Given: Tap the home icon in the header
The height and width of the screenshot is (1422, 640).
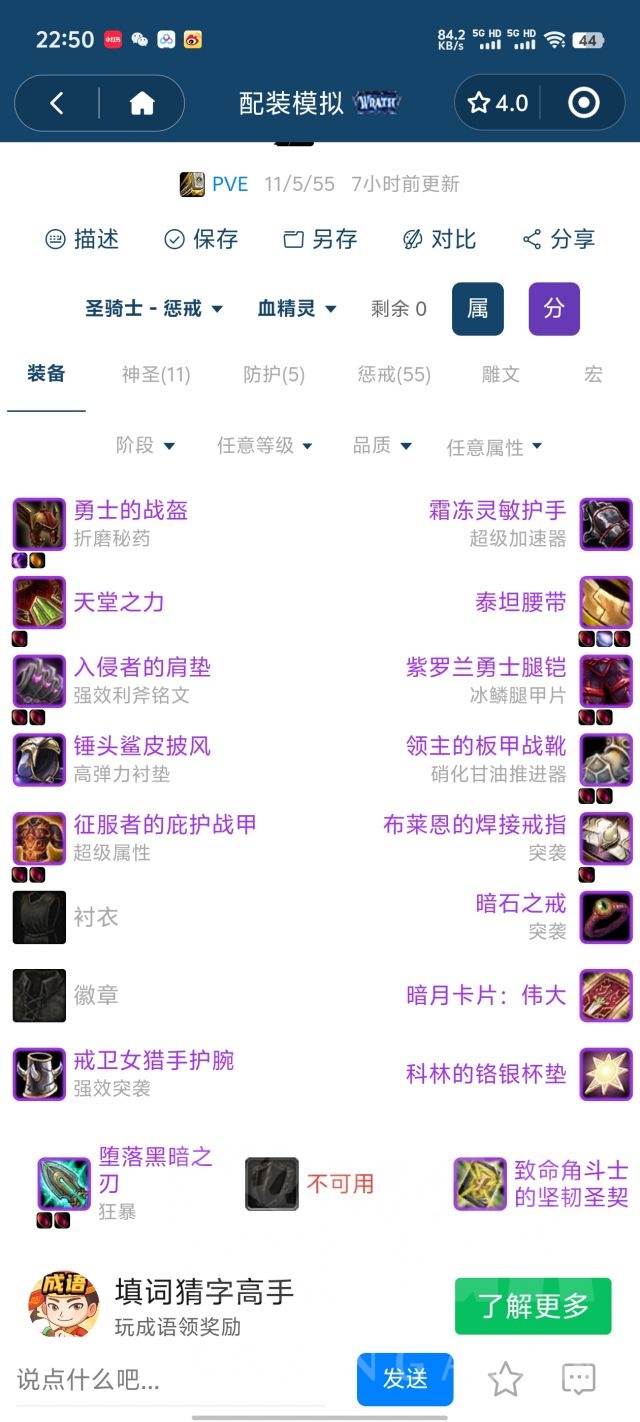Looking at the screenshot, I should coord(142,103).
